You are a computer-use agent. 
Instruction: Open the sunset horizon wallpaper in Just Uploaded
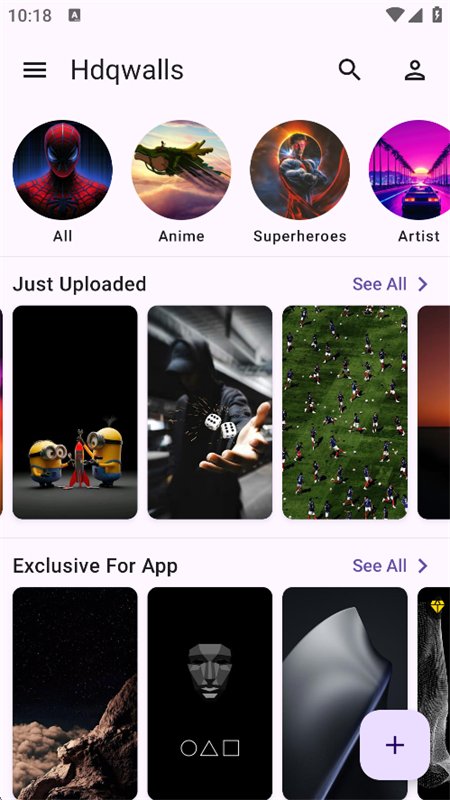coord(434,412)
